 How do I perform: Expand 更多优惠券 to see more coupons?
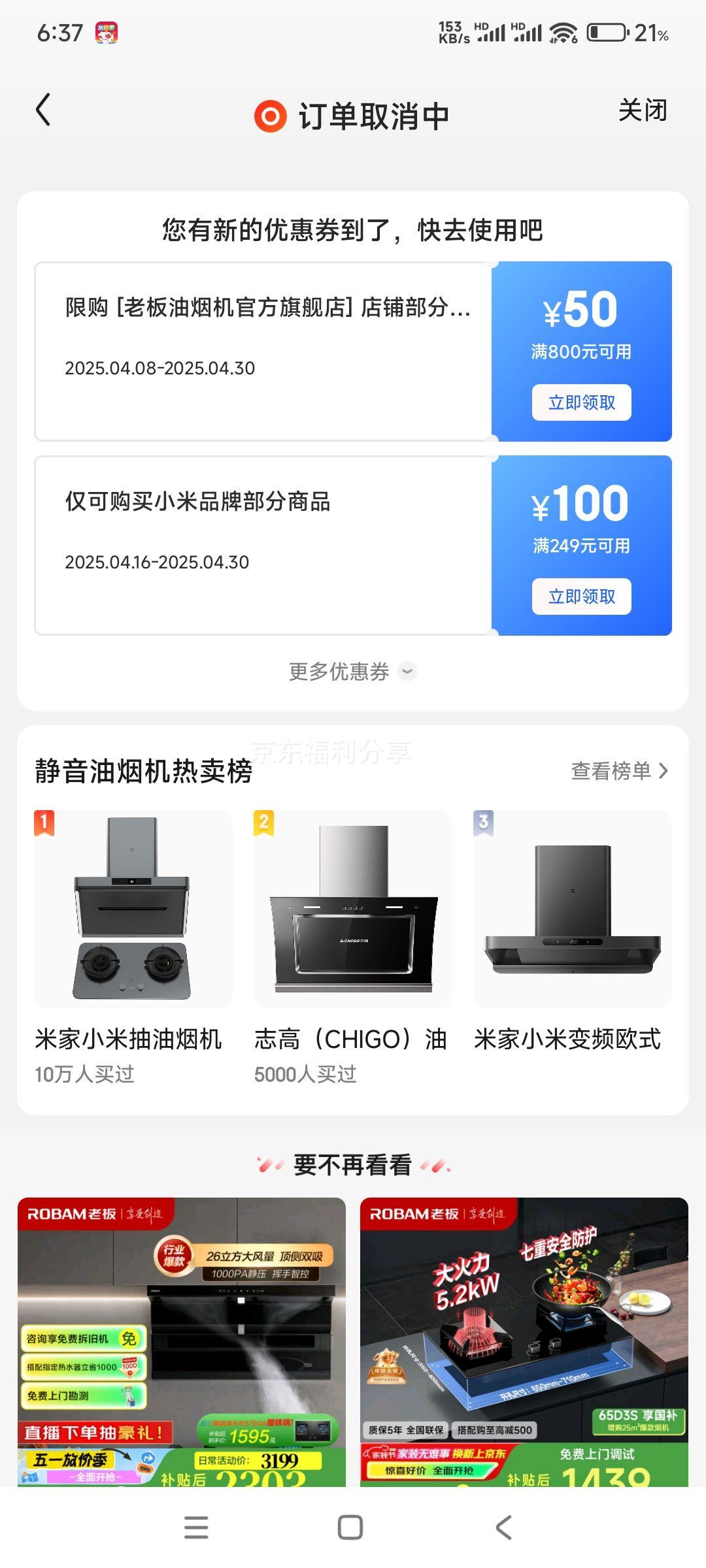pyautogui.click(x=352, y=672)
